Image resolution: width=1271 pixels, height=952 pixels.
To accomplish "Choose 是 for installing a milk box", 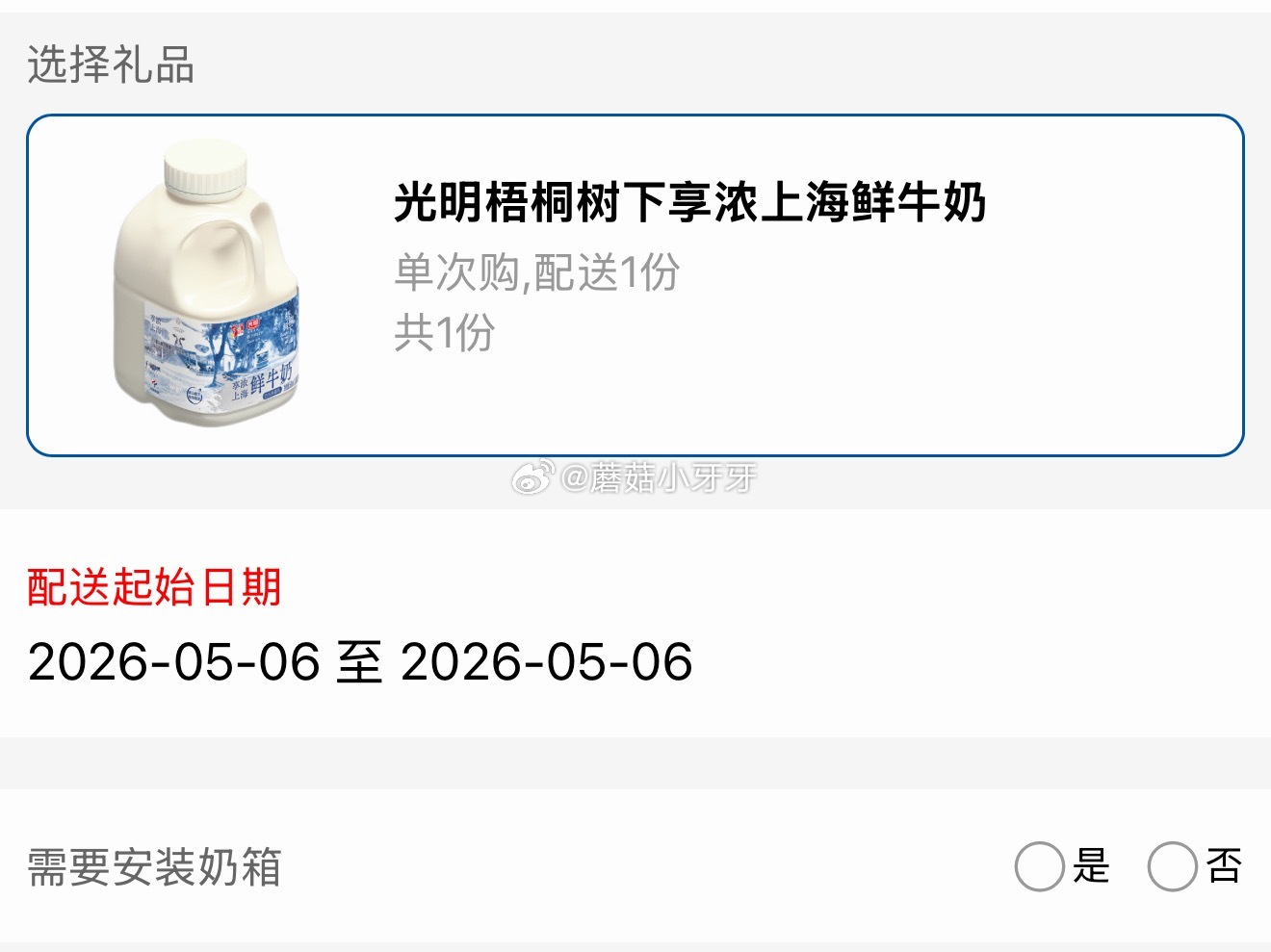I will (1040, 866).
